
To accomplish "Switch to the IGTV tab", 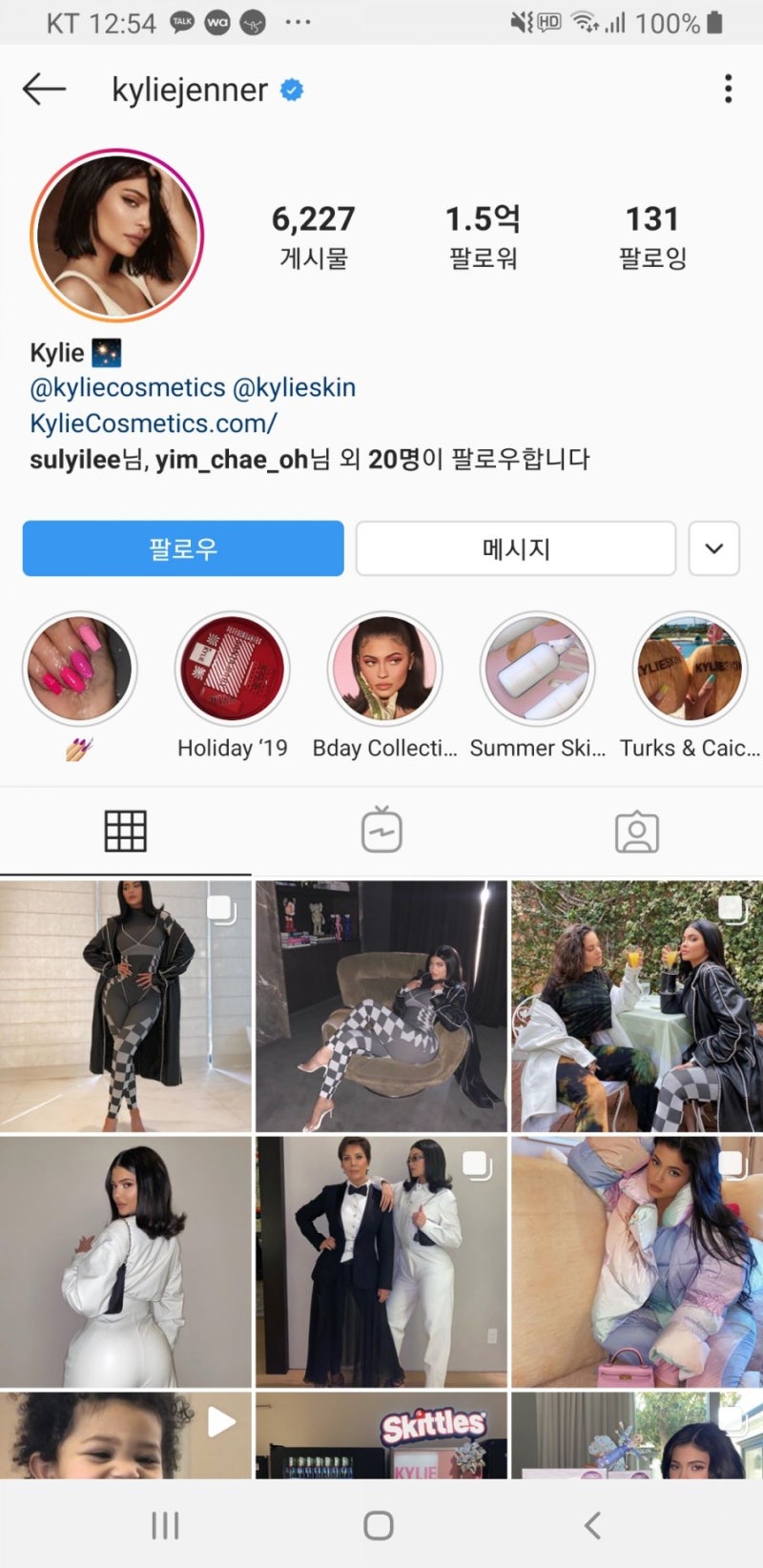I will tap(381, 831).
